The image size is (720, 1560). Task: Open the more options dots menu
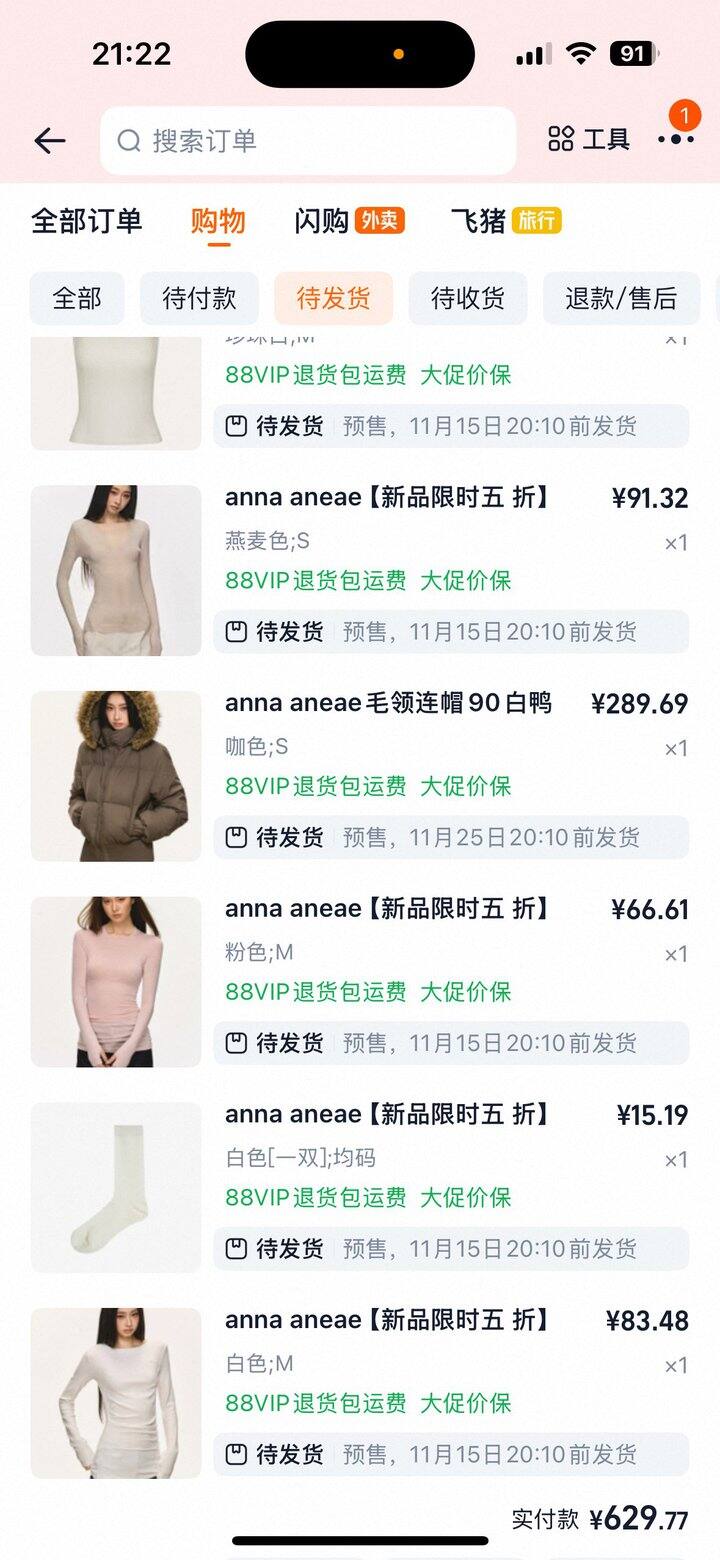(676, 139)
